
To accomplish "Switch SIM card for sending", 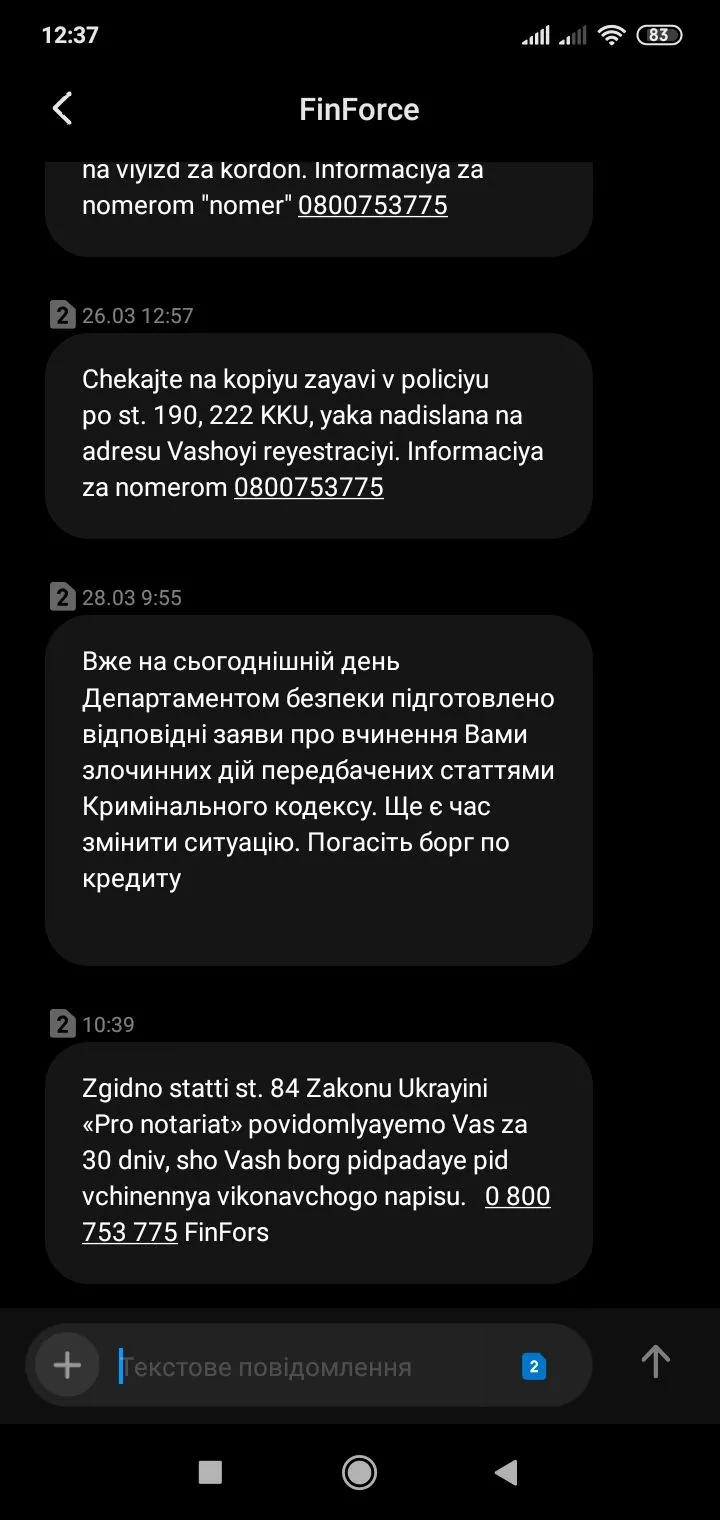I will coord(534,1367).
